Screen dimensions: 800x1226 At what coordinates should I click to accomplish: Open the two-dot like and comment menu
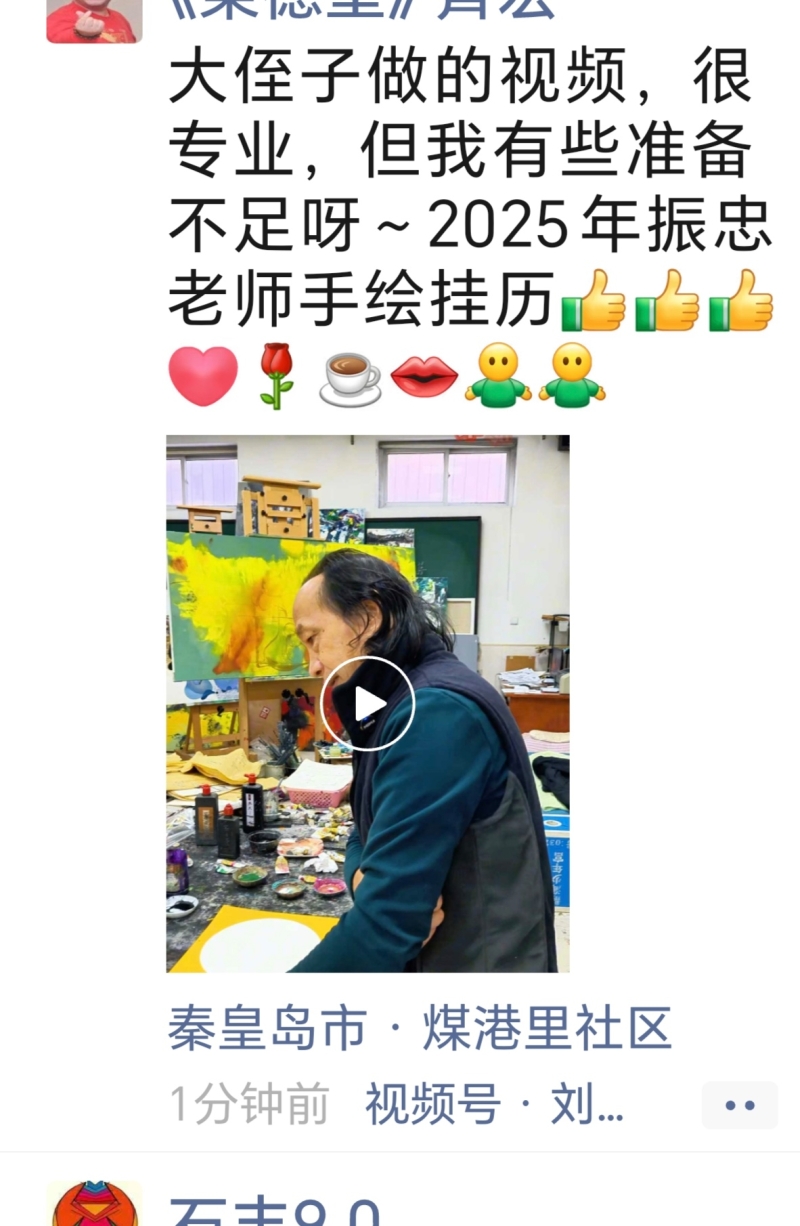click(x=739, y=1105)
